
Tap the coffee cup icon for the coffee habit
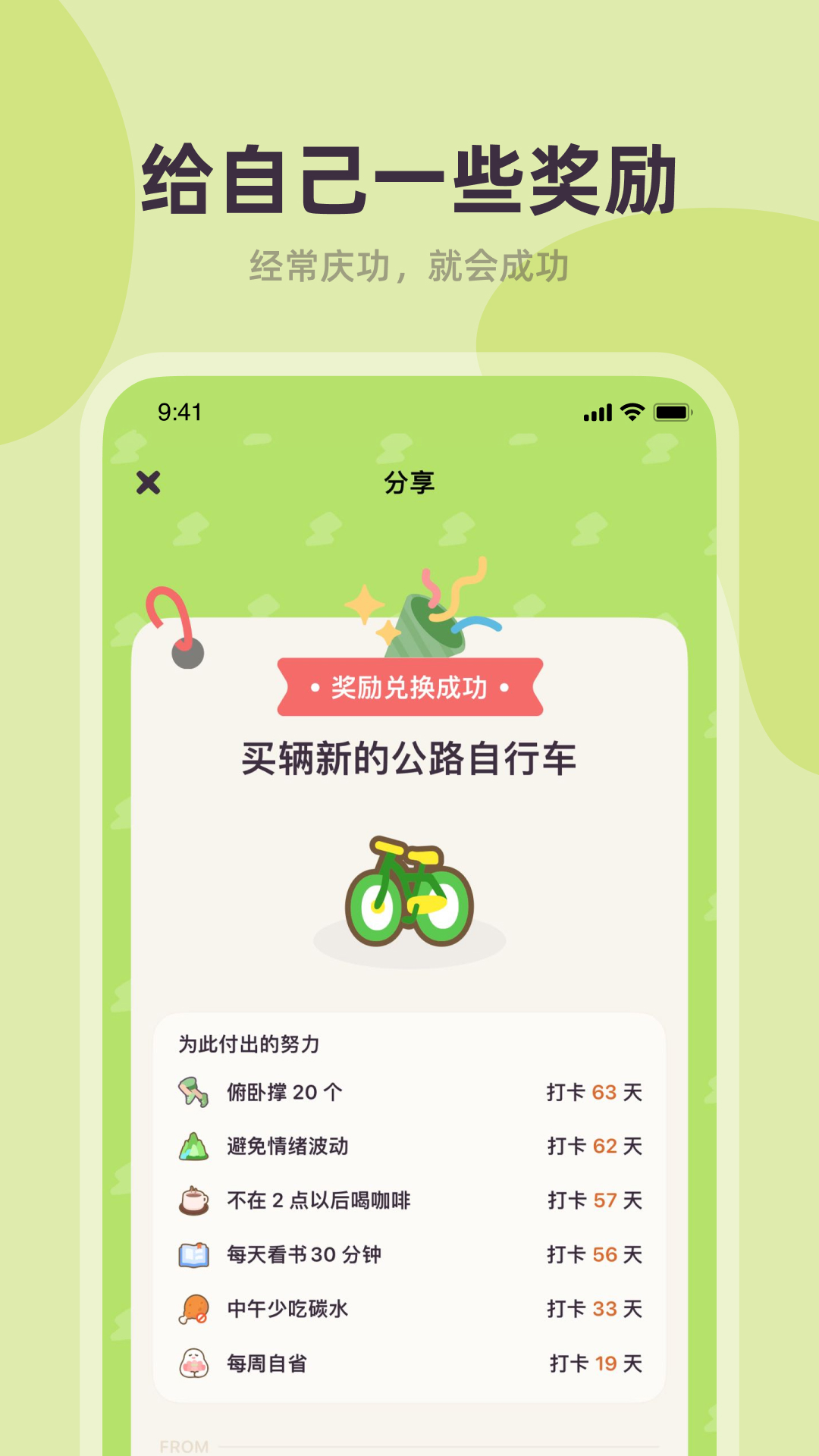(x=193, y=1201)
